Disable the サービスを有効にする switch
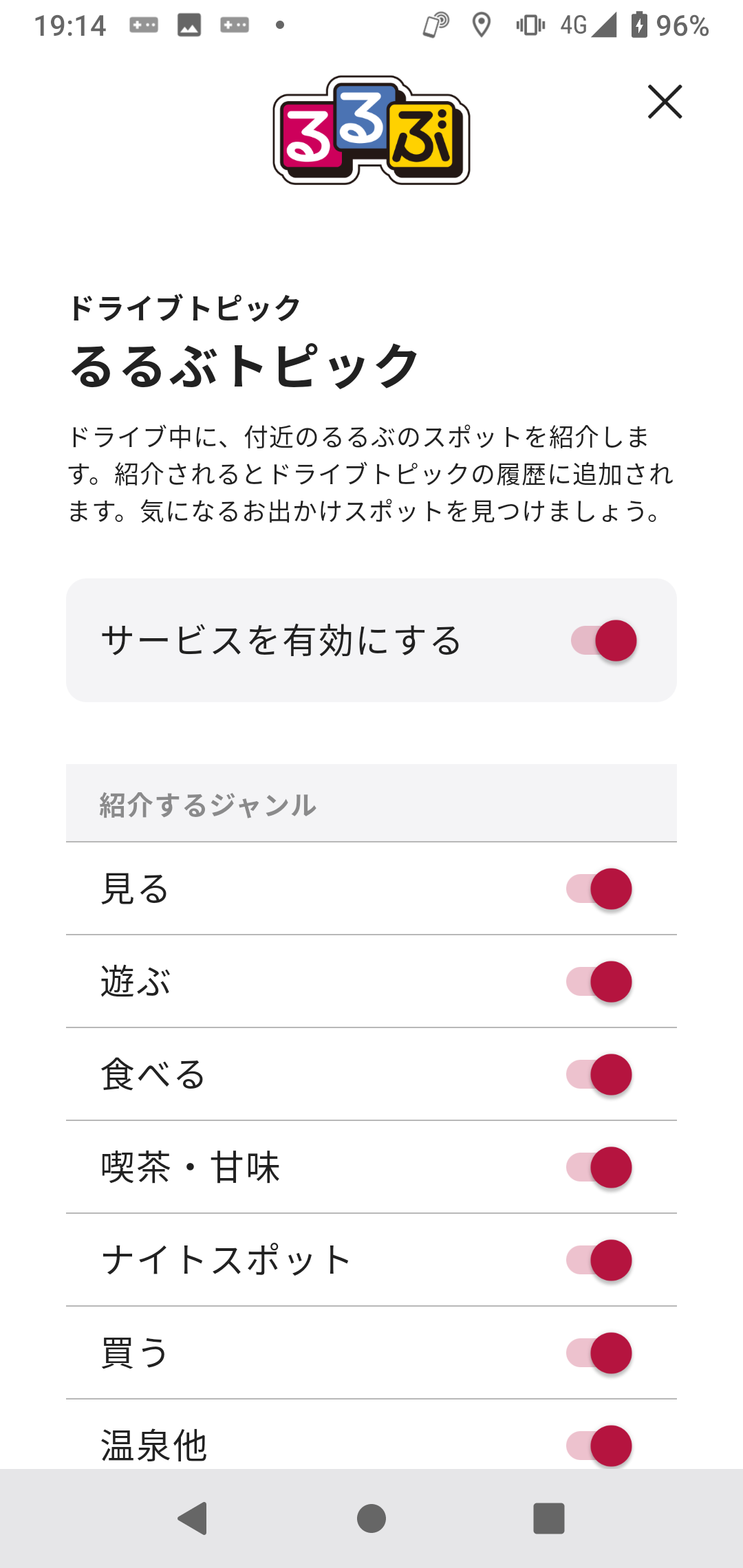The width and height of the screenshot is (743, 1568). pos(603,641)
